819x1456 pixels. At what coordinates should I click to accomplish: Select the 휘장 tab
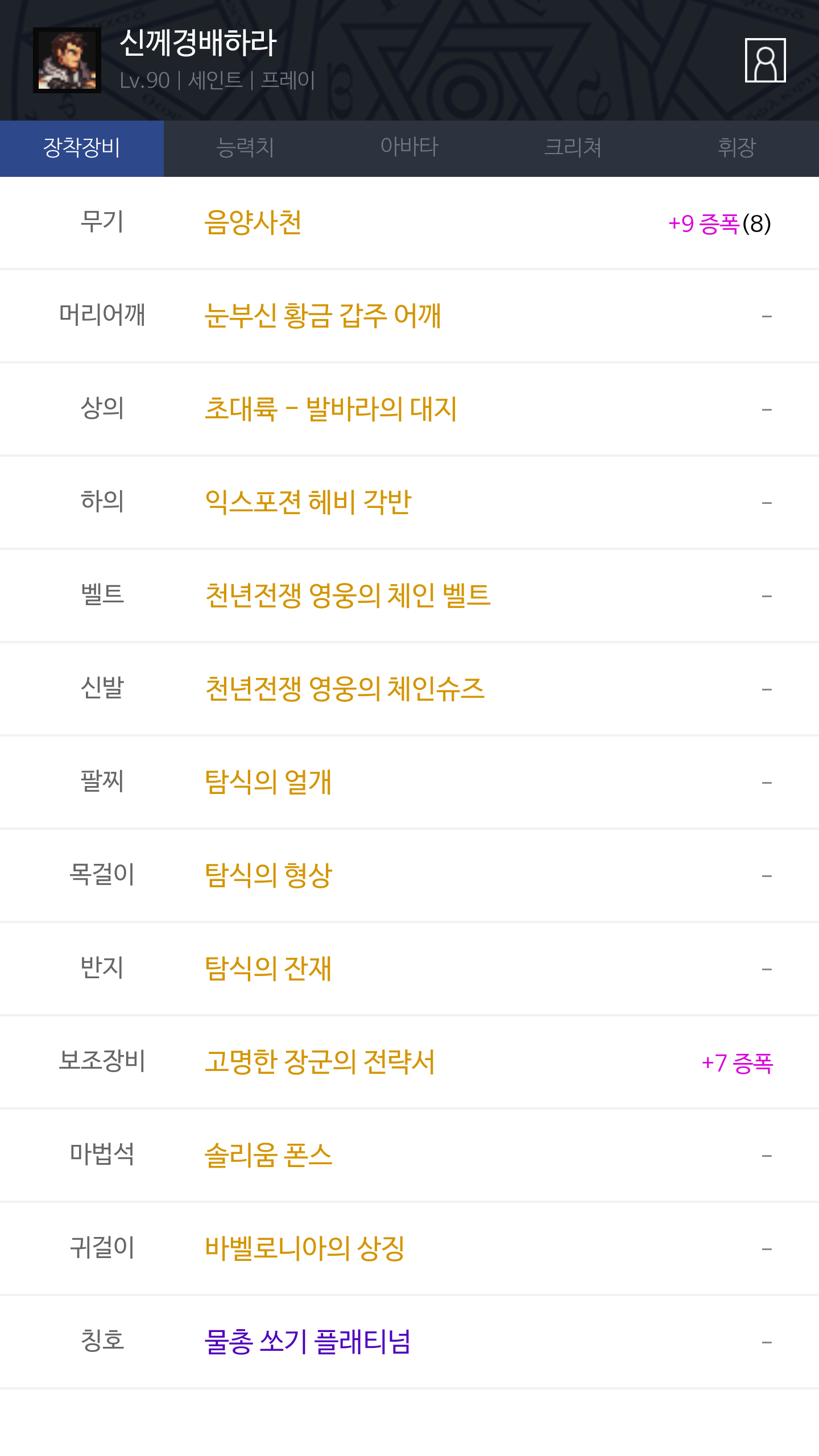point(737,148)
